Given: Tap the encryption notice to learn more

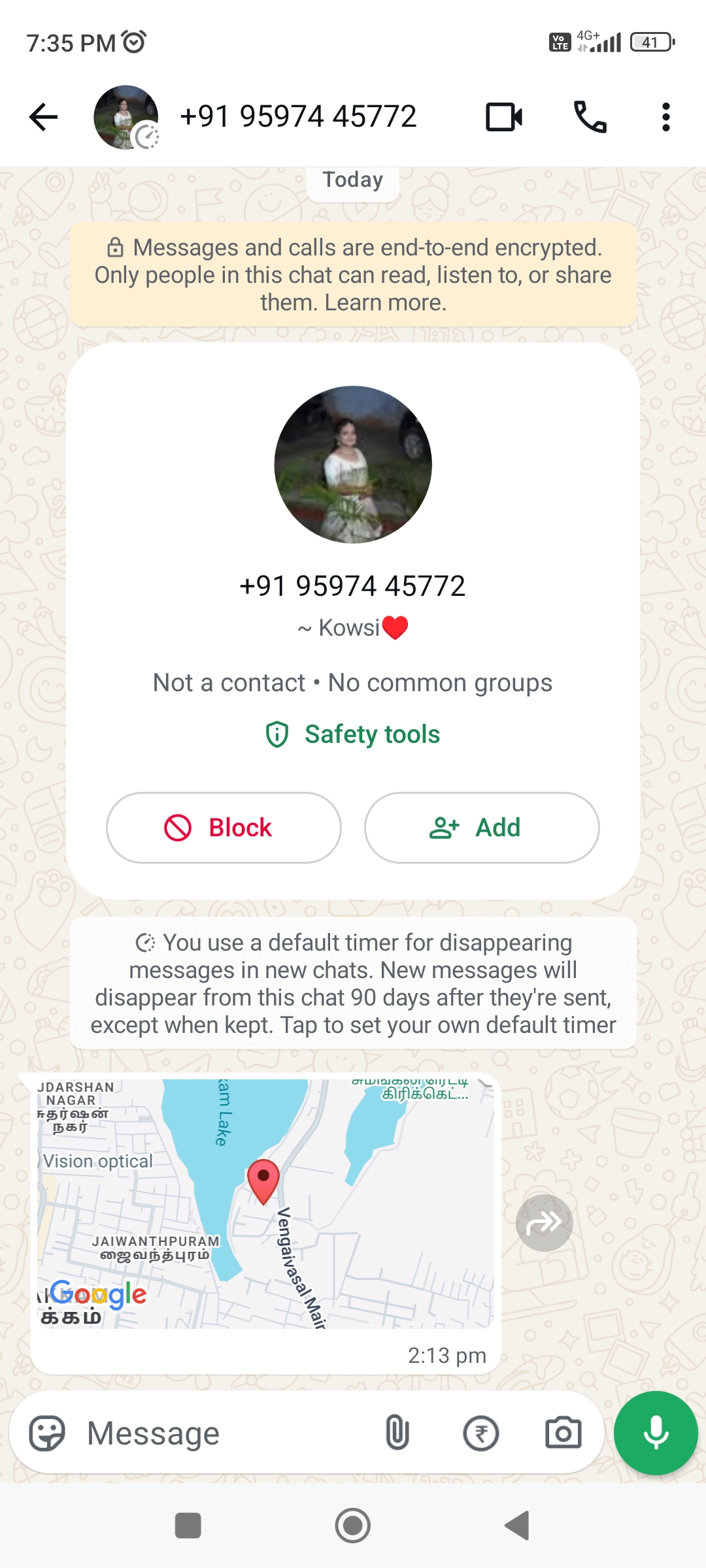Looking at the screenshot, I should [353, 275].
